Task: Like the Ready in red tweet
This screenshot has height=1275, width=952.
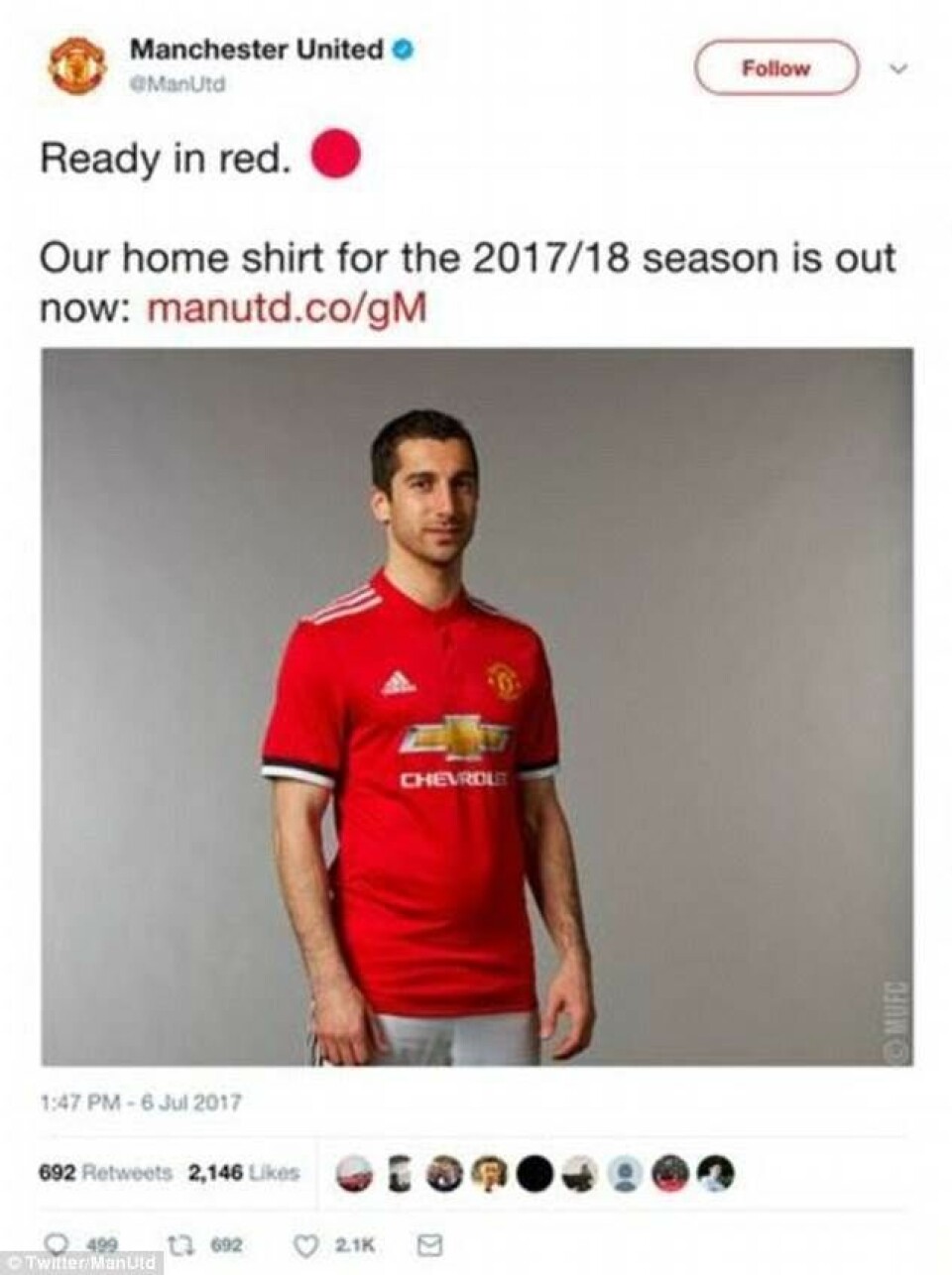Action: (x=308, y=1243)
